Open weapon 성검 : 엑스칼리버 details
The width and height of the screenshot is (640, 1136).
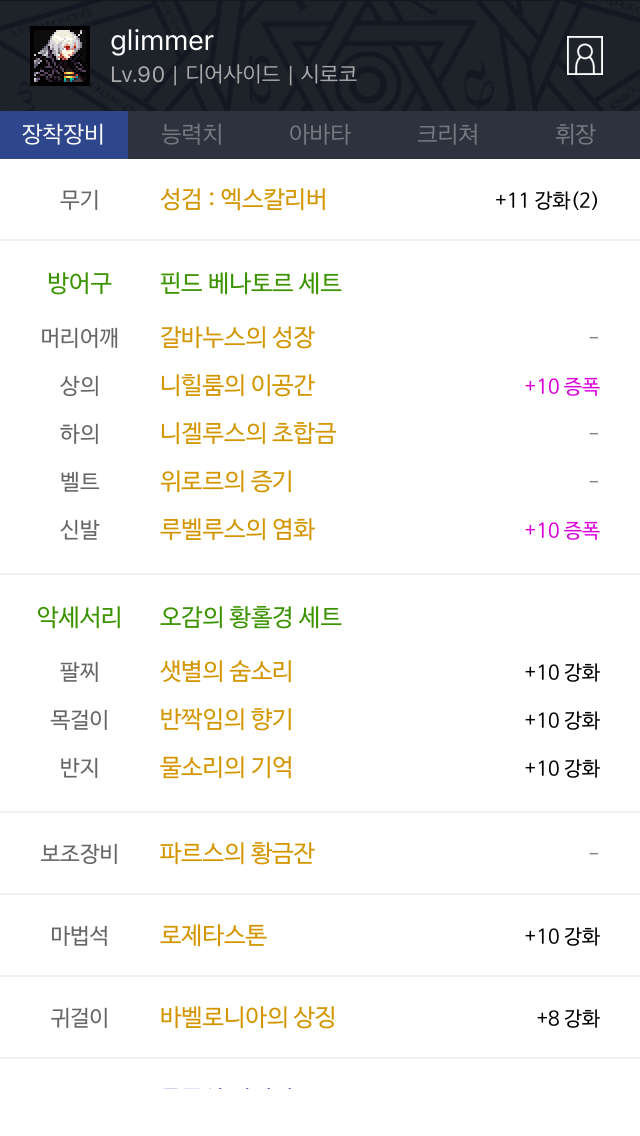(243, 199)
